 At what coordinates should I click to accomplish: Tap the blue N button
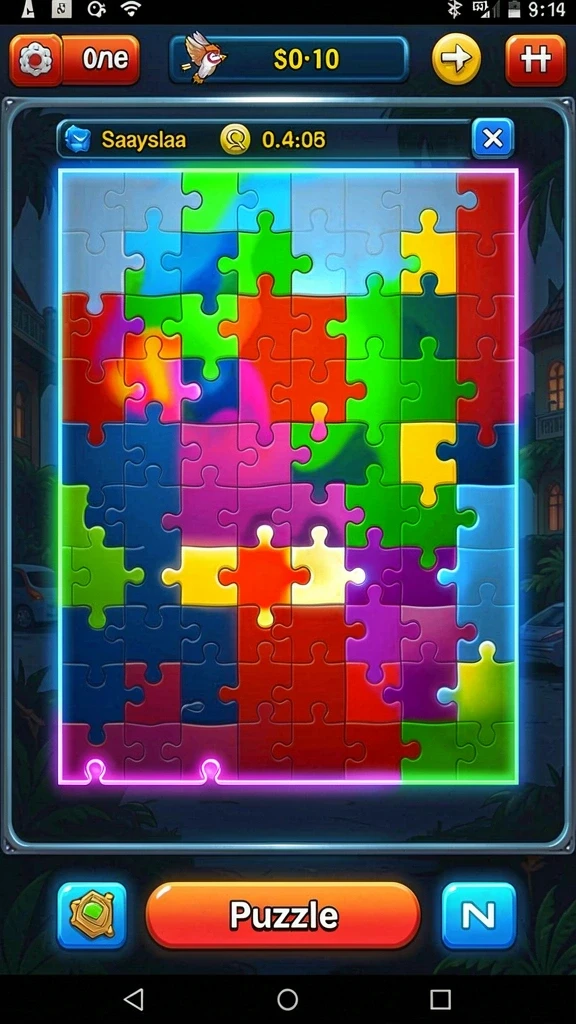tap(479, 915)
